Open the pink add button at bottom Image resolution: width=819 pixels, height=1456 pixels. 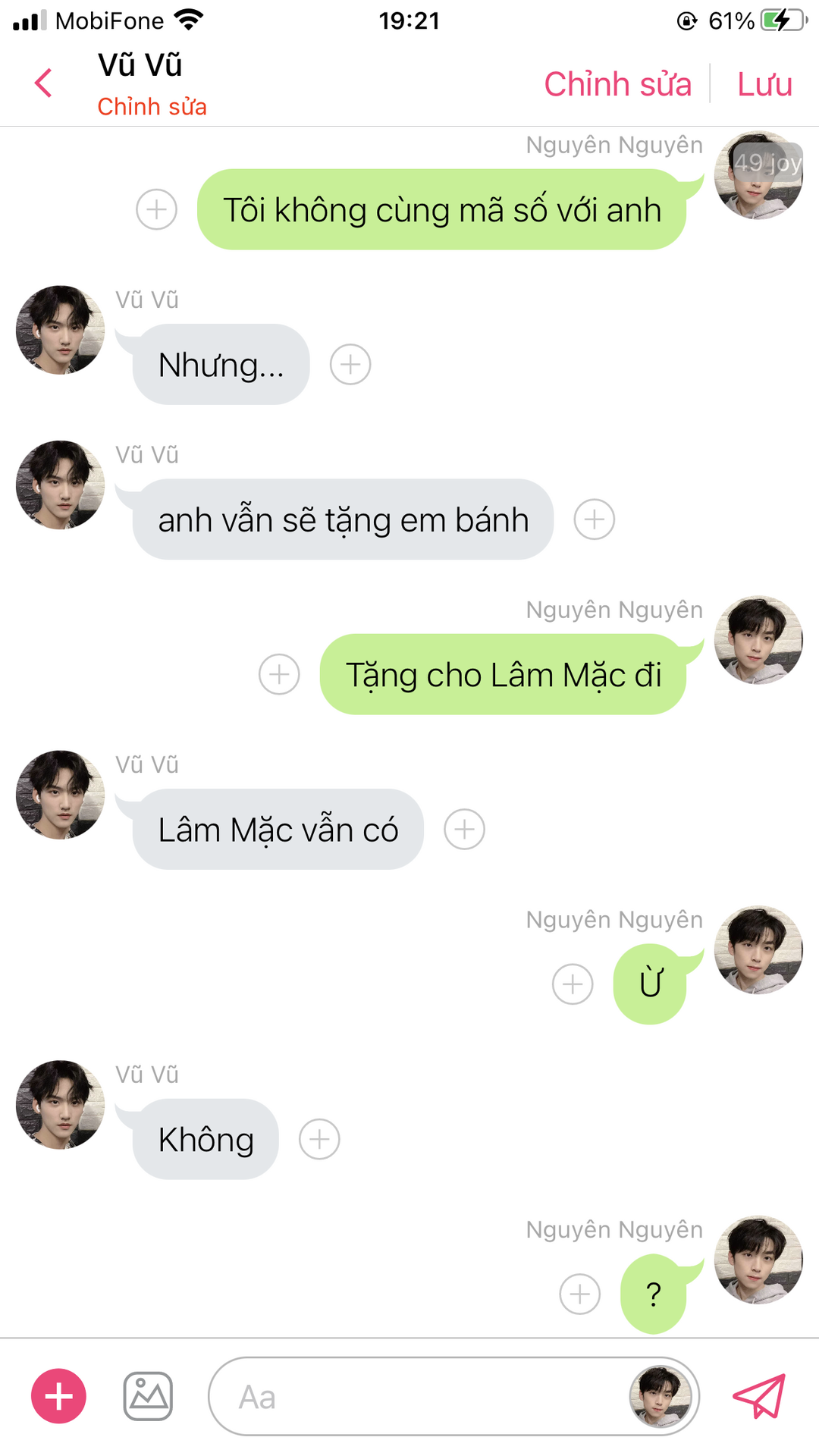pyautogui.click(x=58, y=1396)
